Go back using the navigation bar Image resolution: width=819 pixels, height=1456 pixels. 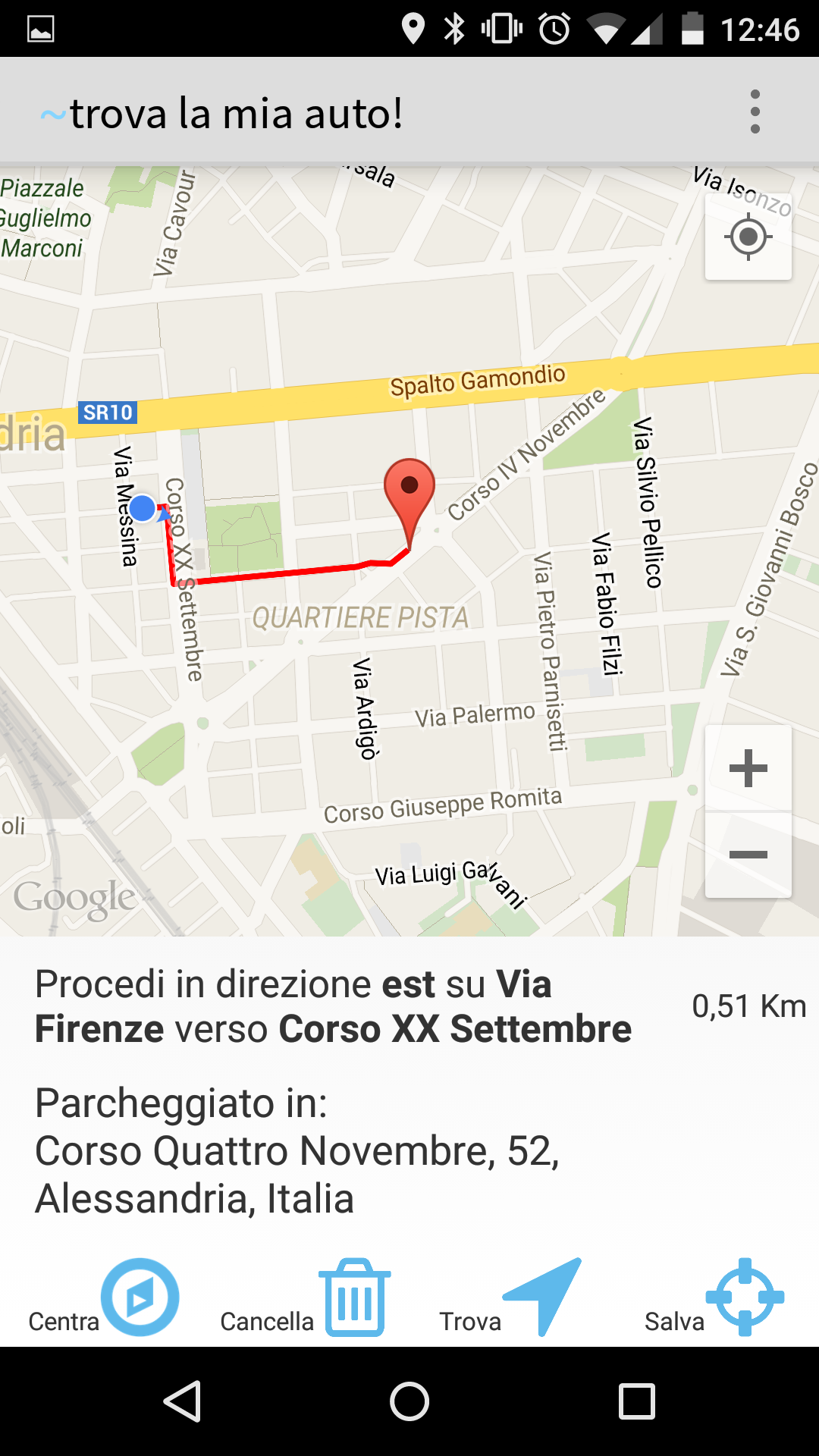(x=183, y=1401)
